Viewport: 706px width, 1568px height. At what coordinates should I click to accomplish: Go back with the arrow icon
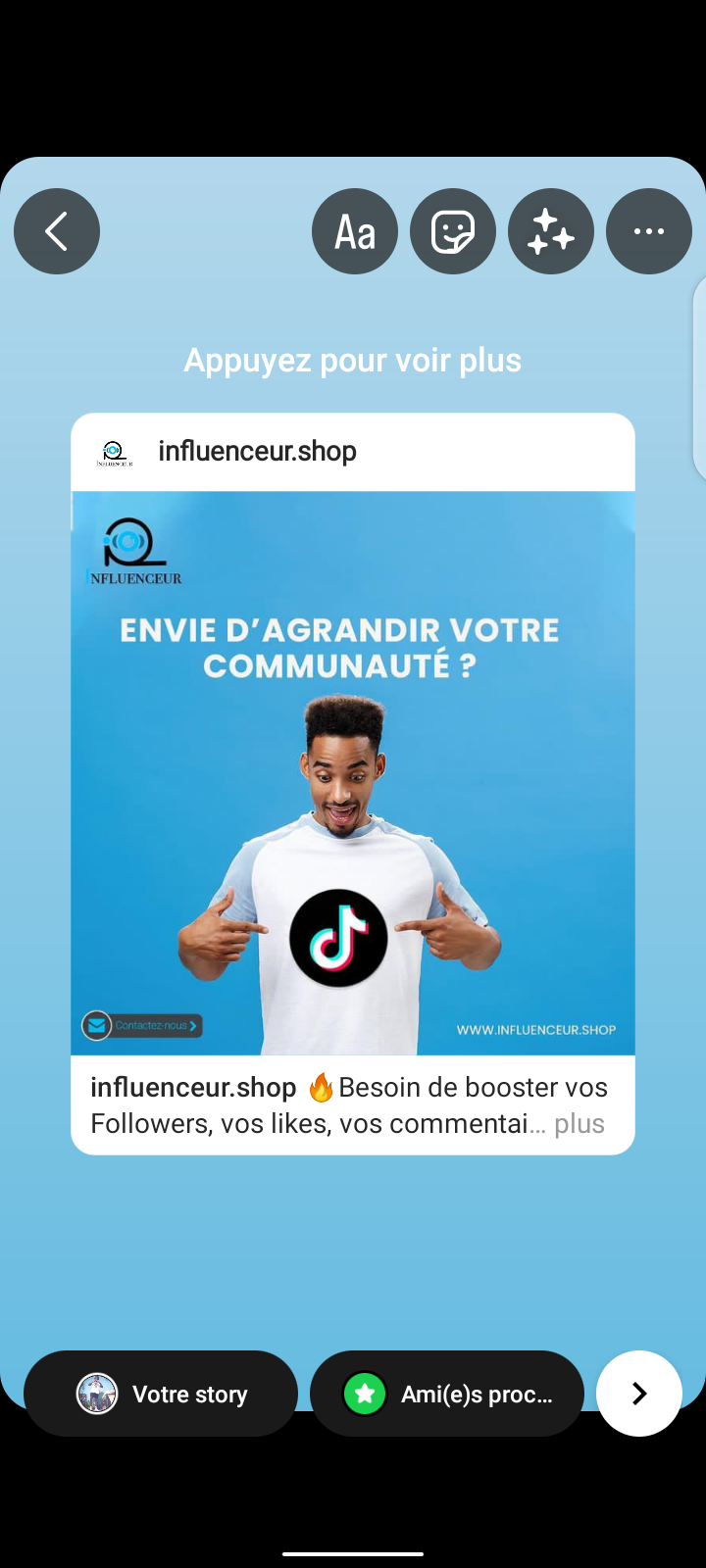[x=57, y=231]
